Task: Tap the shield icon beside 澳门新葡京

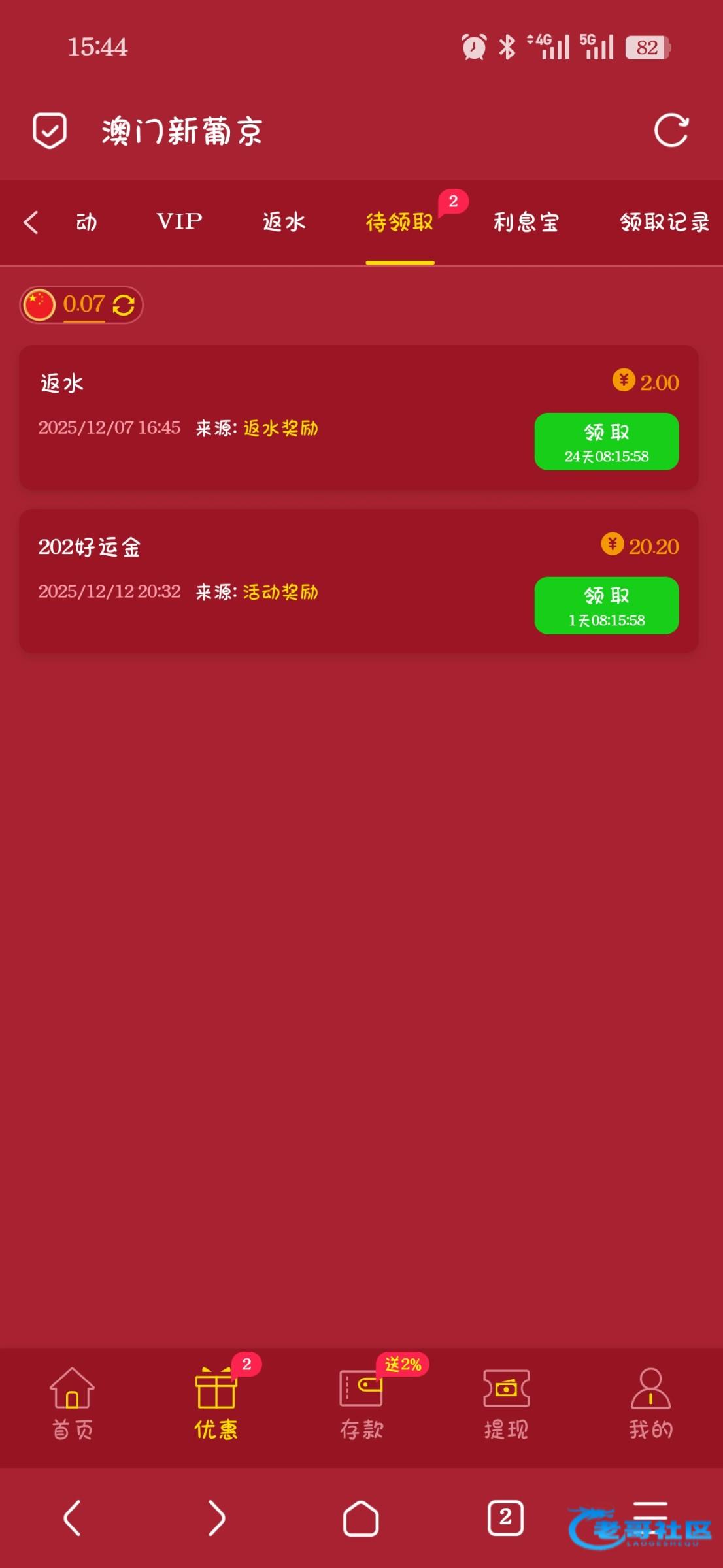Action: (50, 131)
